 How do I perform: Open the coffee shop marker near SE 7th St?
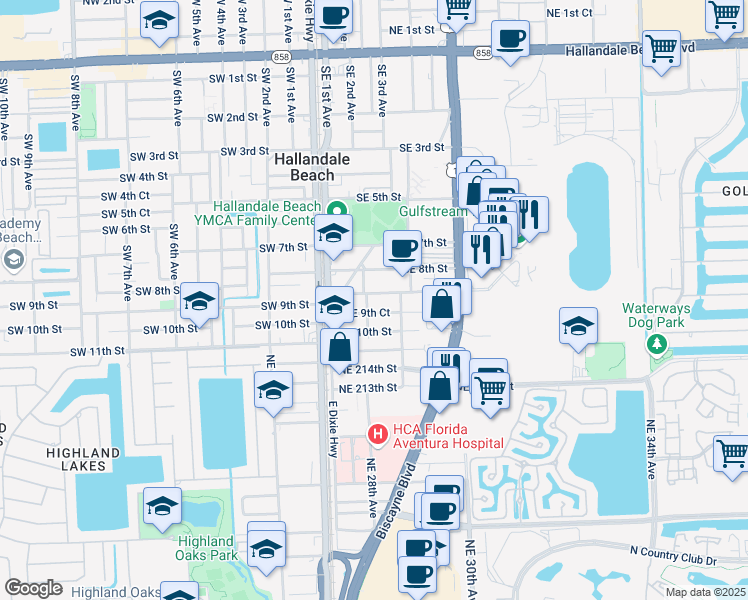(x=402, y=248)
